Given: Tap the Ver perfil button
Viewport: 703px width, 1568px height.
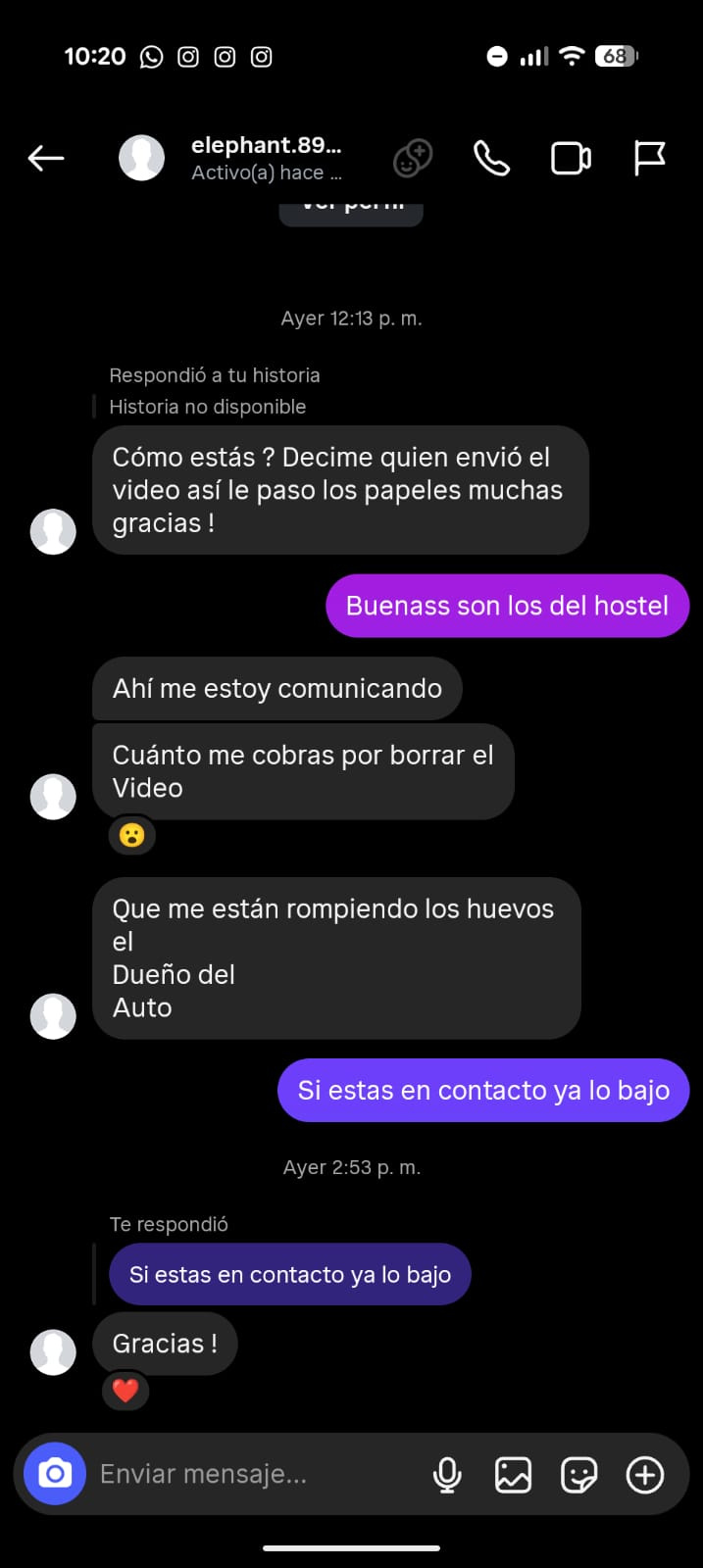Looking at the screenshot, I should tap(351, 210).
